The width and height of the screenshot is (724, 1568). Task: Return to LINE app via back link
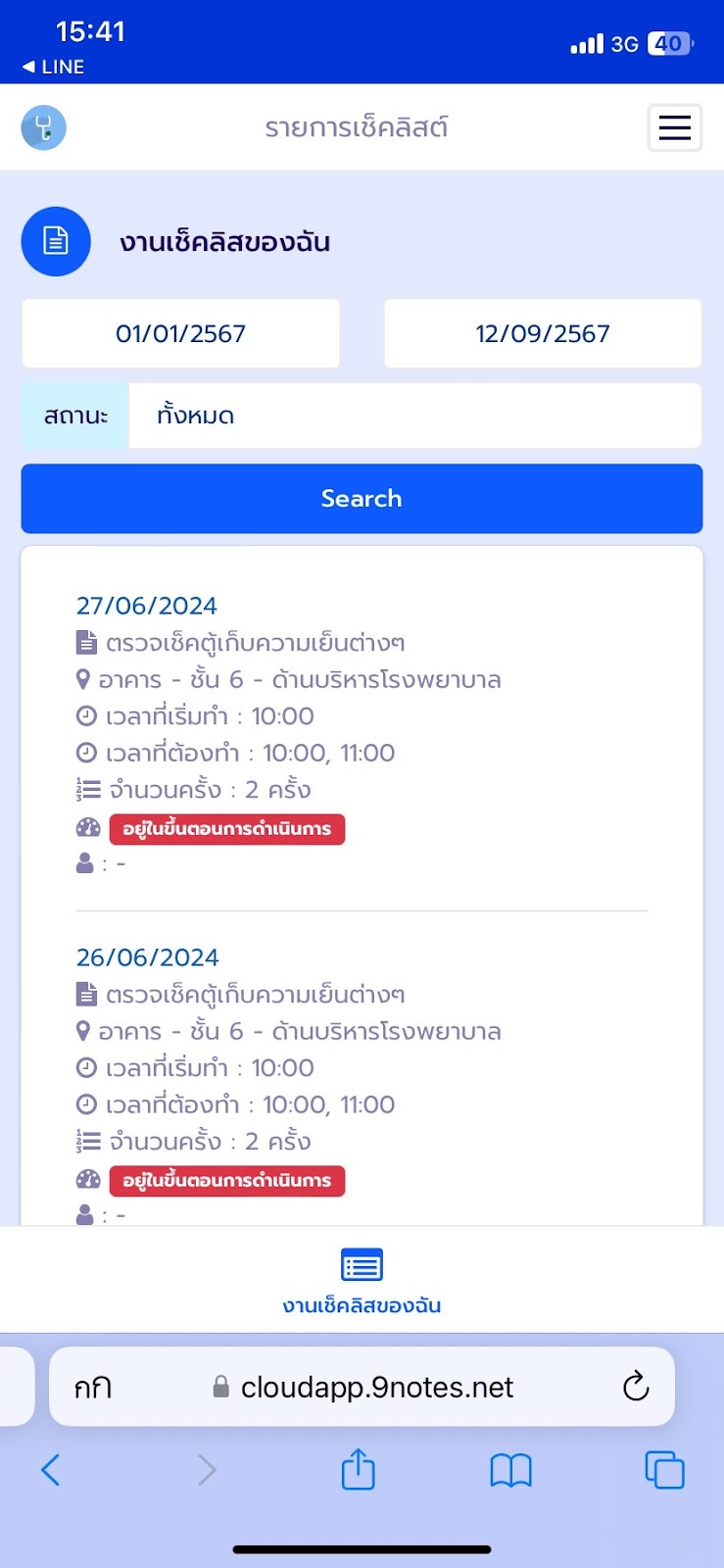pos(53,67)
